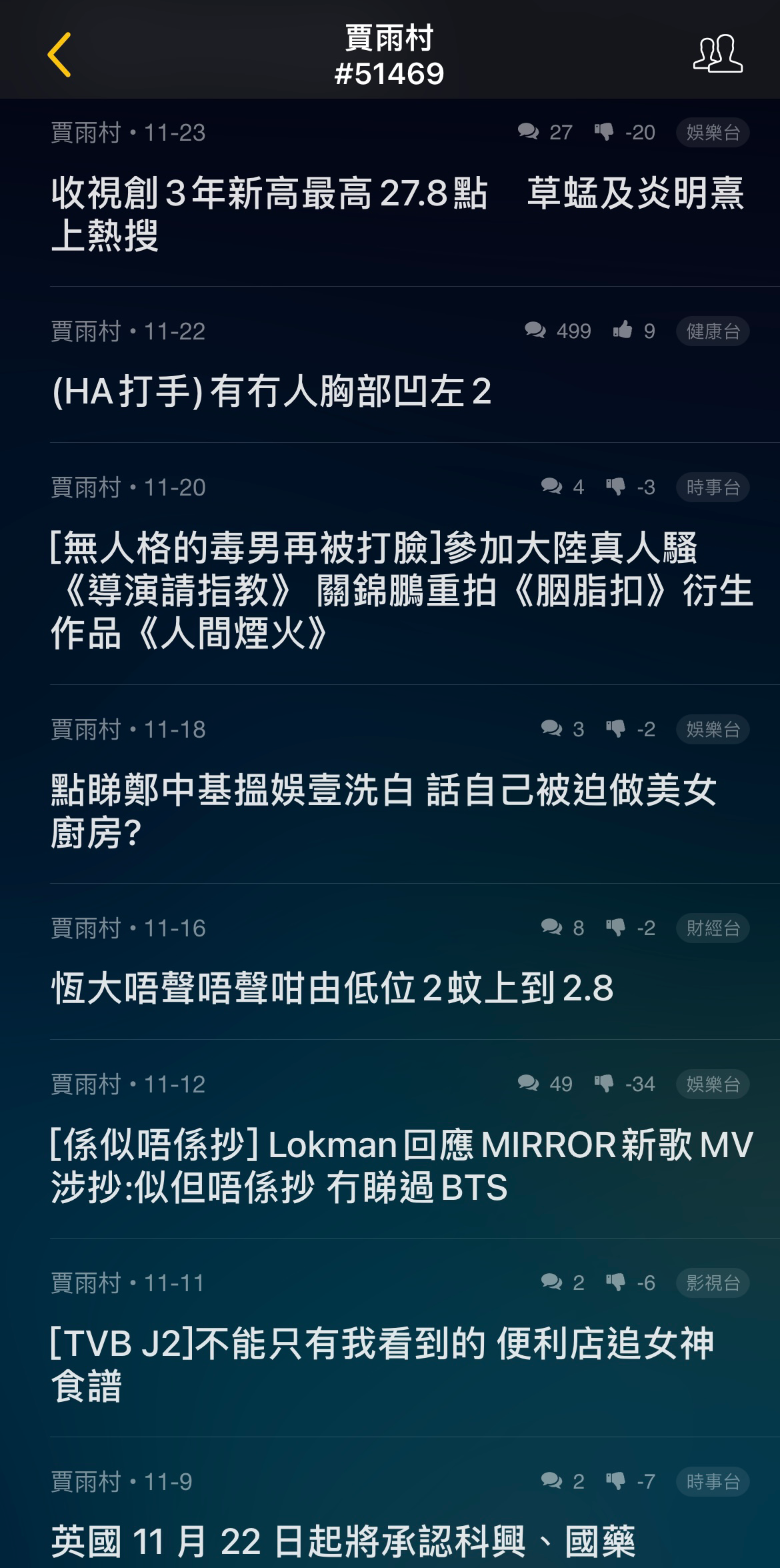Screen dimensions: 780x1568
Task: Open thread 點睇鄭中基搵娛壹洗白
Action: [x=384, y=811]
